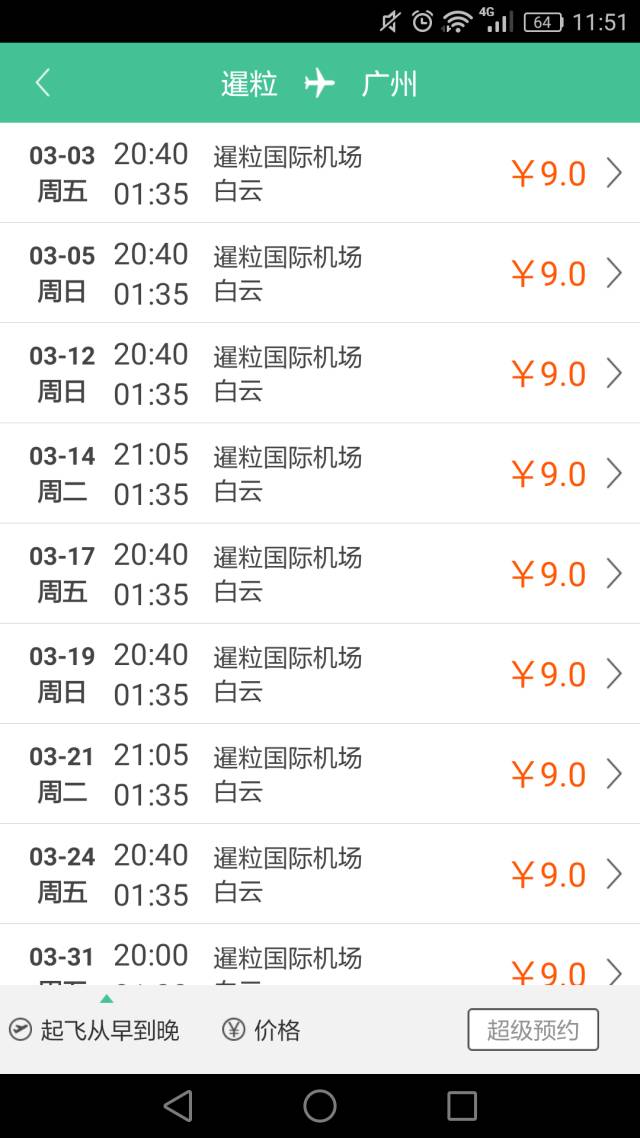Tap the 超级预约 button
Image resolution: width=640 pixels, height=1138 pixels.
click(532, 1030)
